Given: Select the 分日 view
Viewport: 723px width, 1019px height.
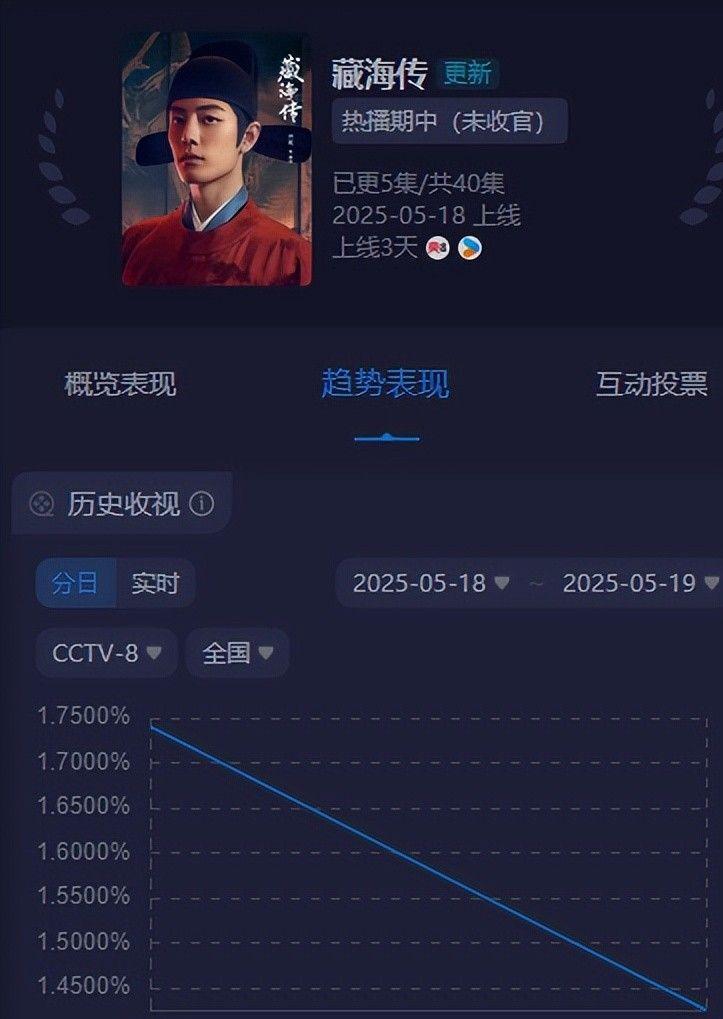Looking at the screenshot, I should point(75,584).
